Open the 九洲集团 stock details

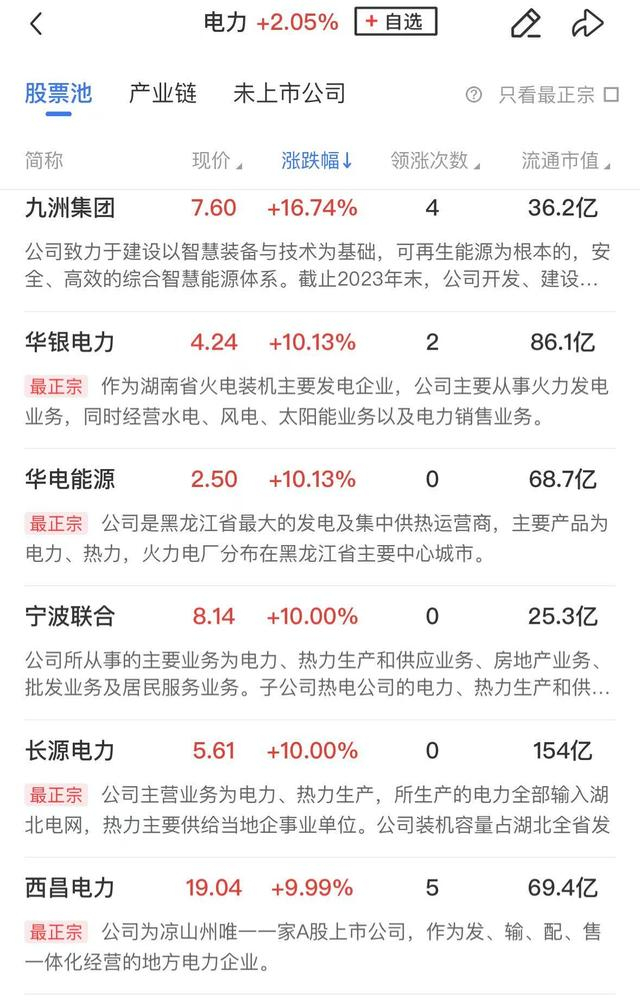[70, 208]
